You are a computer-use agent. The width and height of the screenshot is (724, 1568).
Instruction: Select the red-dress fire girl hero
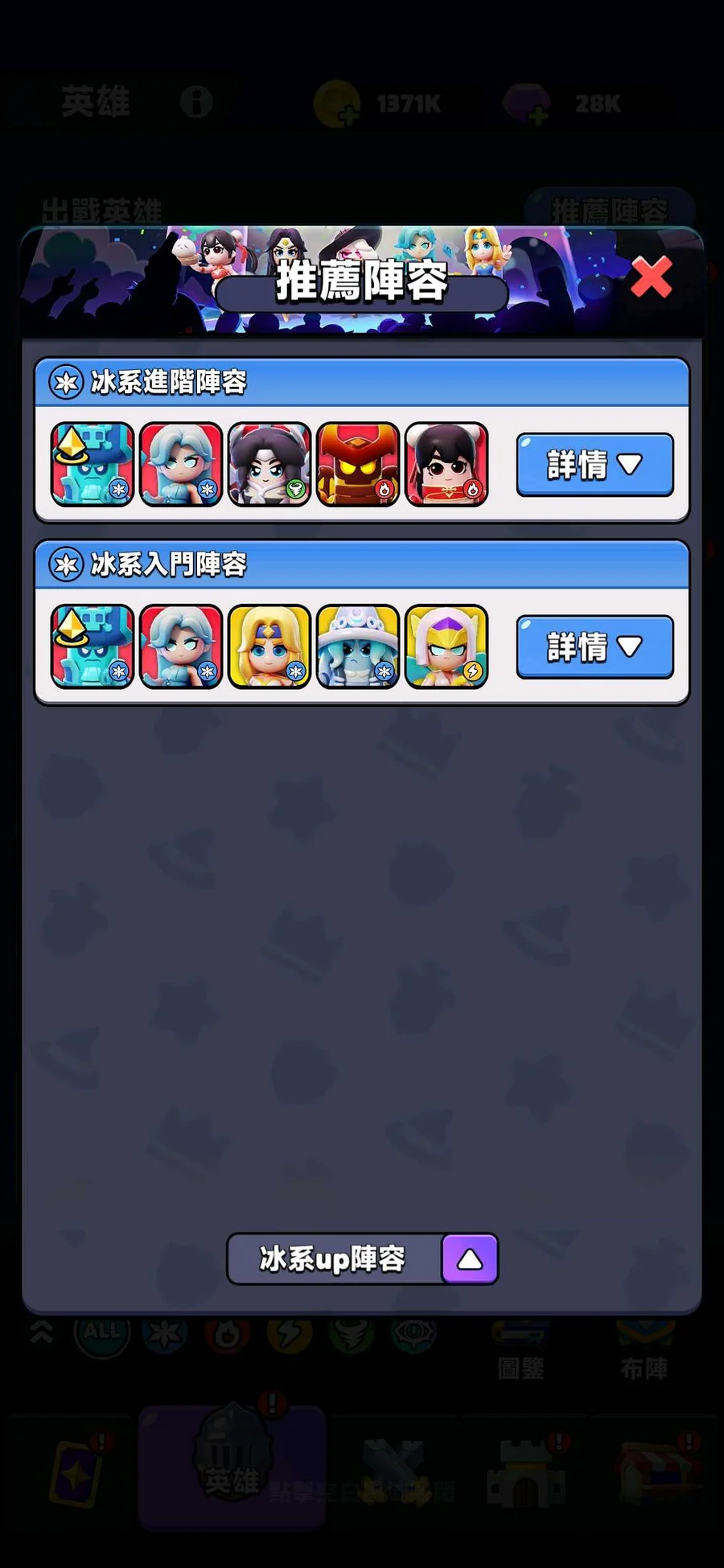tap(446, 465)
